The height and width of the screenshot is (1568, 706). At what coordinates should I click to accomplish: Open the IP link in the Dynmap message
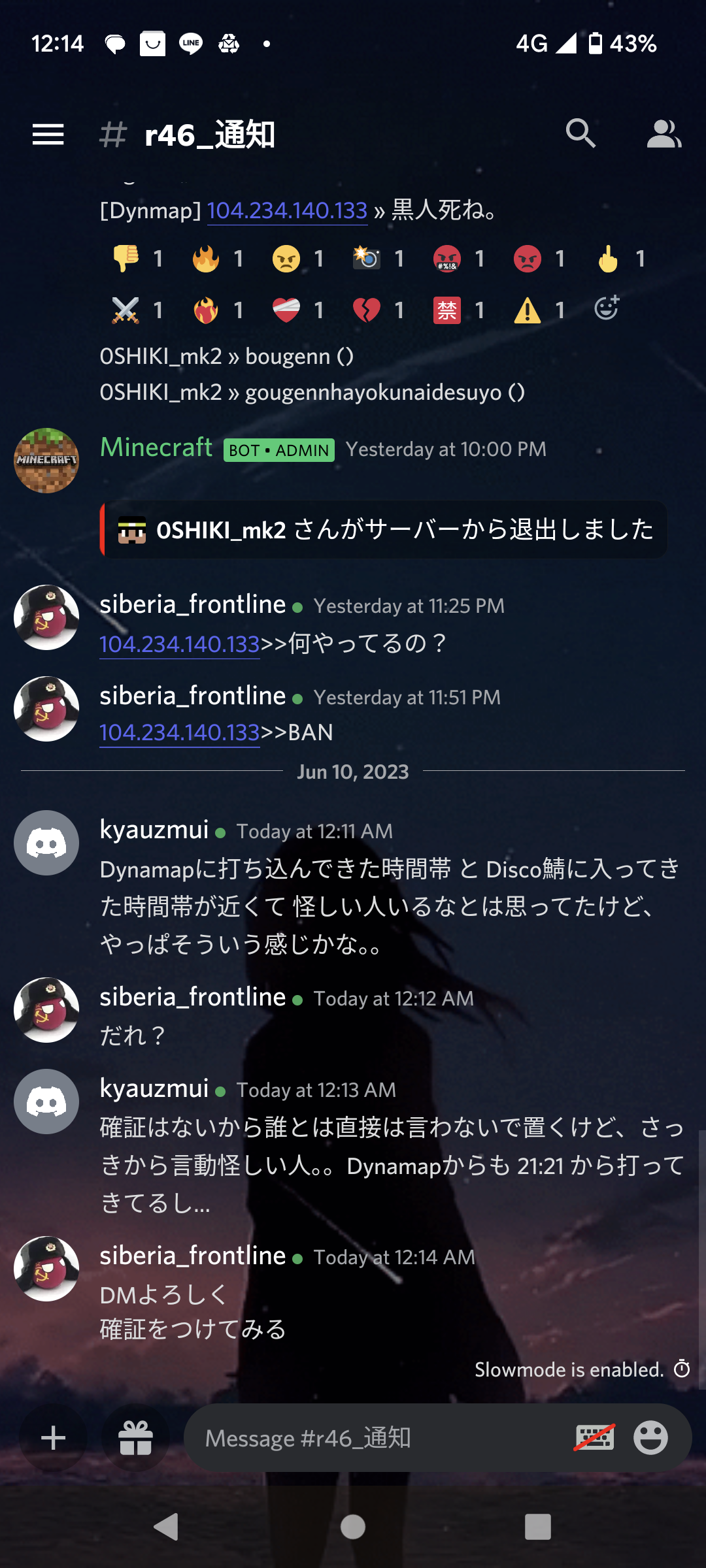[x=287, y=210]
